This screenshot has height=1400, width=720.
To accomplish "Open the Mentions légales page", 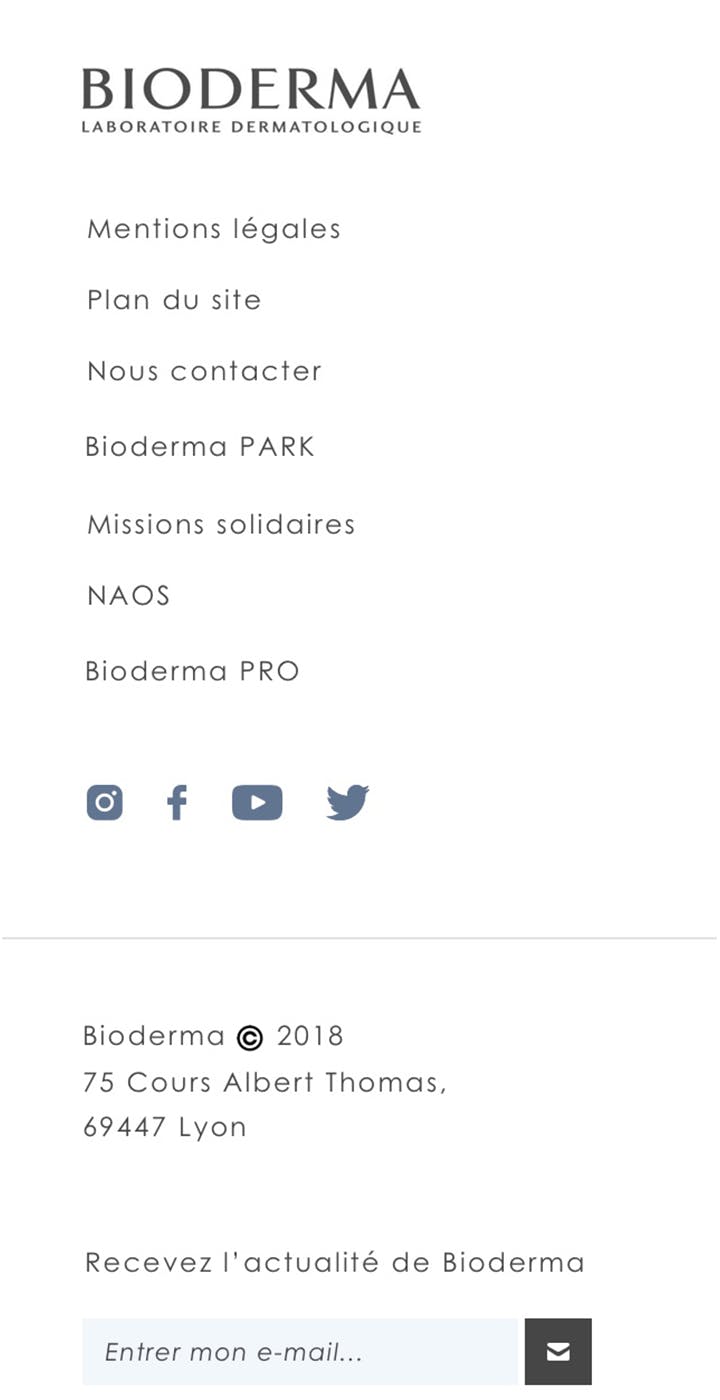I will pyautogui.click(x=213, y=228).
